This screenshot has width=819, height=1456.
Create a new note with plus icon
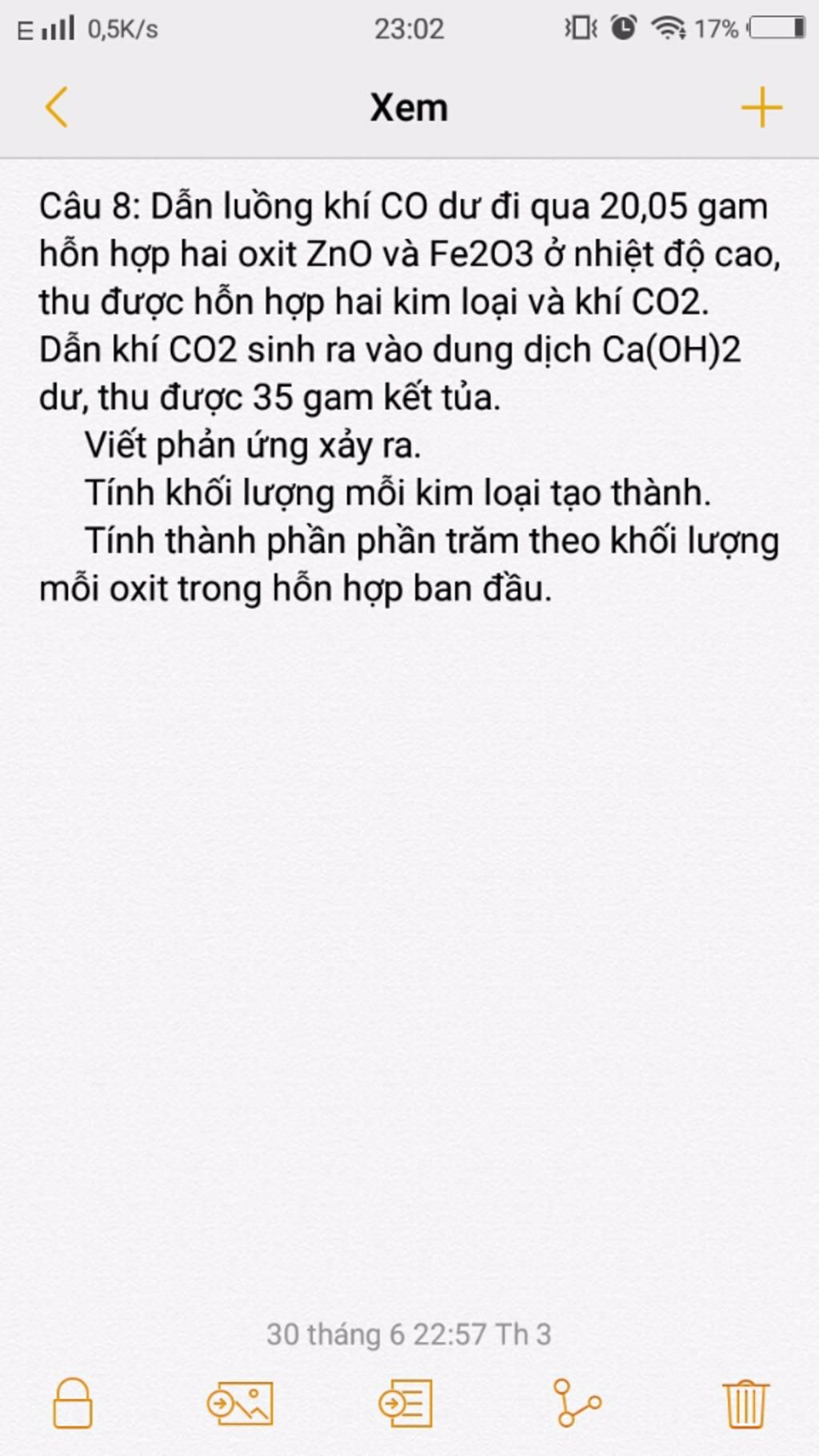[x=761, y=107]
